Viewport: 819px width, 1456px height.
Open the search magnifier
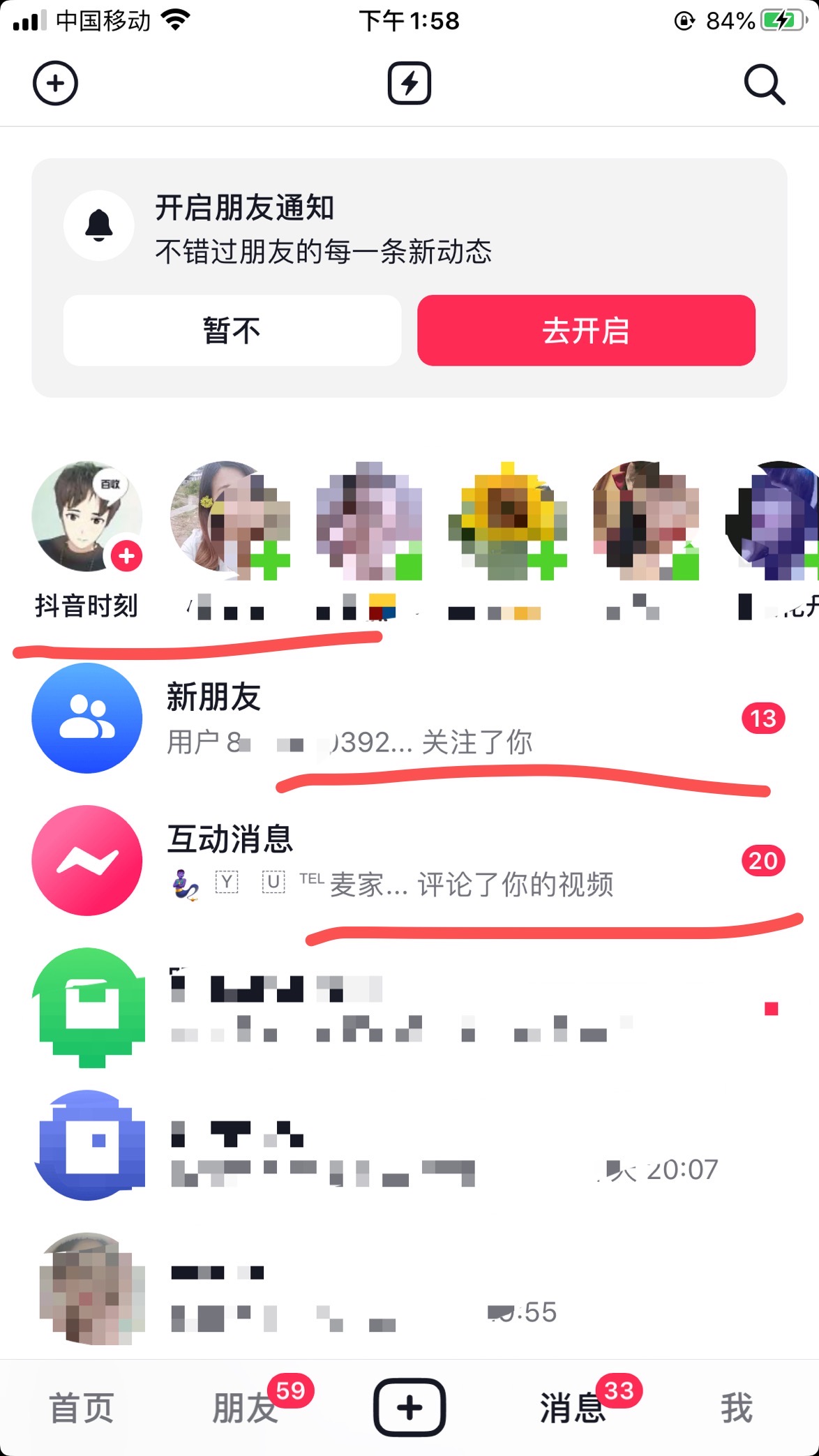[764, 84]
